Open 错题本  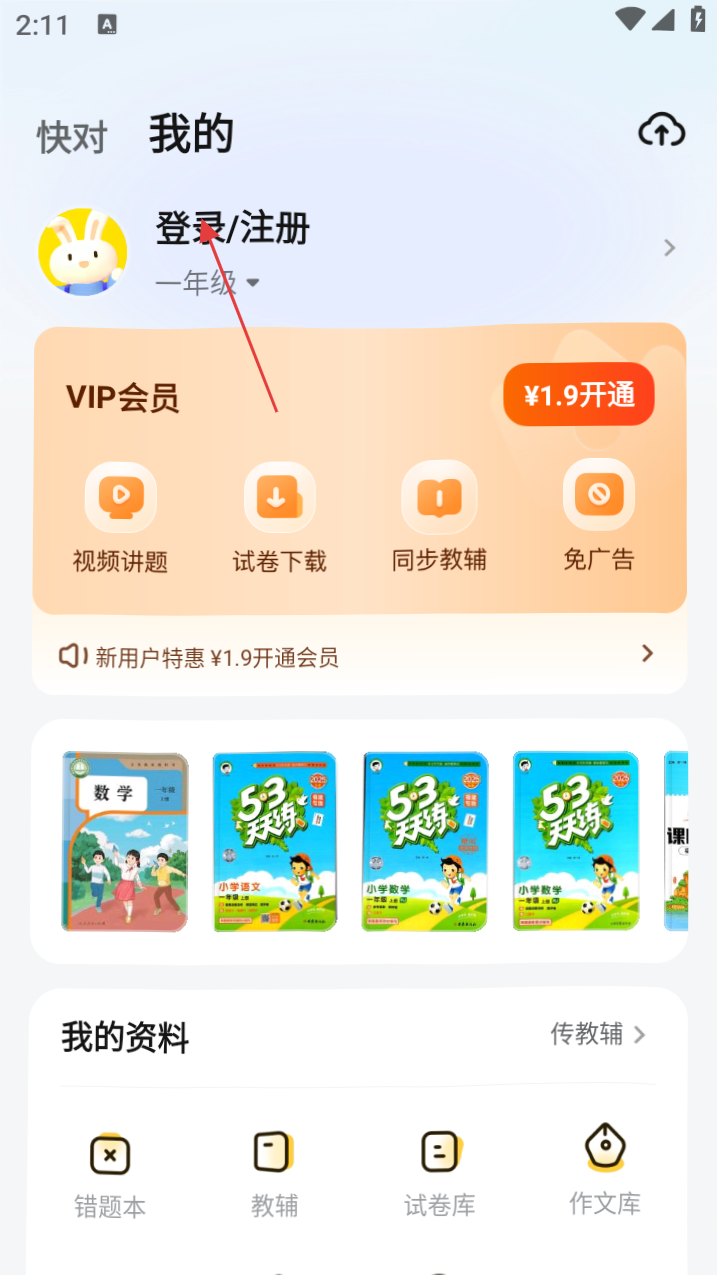click(110, 1173)
